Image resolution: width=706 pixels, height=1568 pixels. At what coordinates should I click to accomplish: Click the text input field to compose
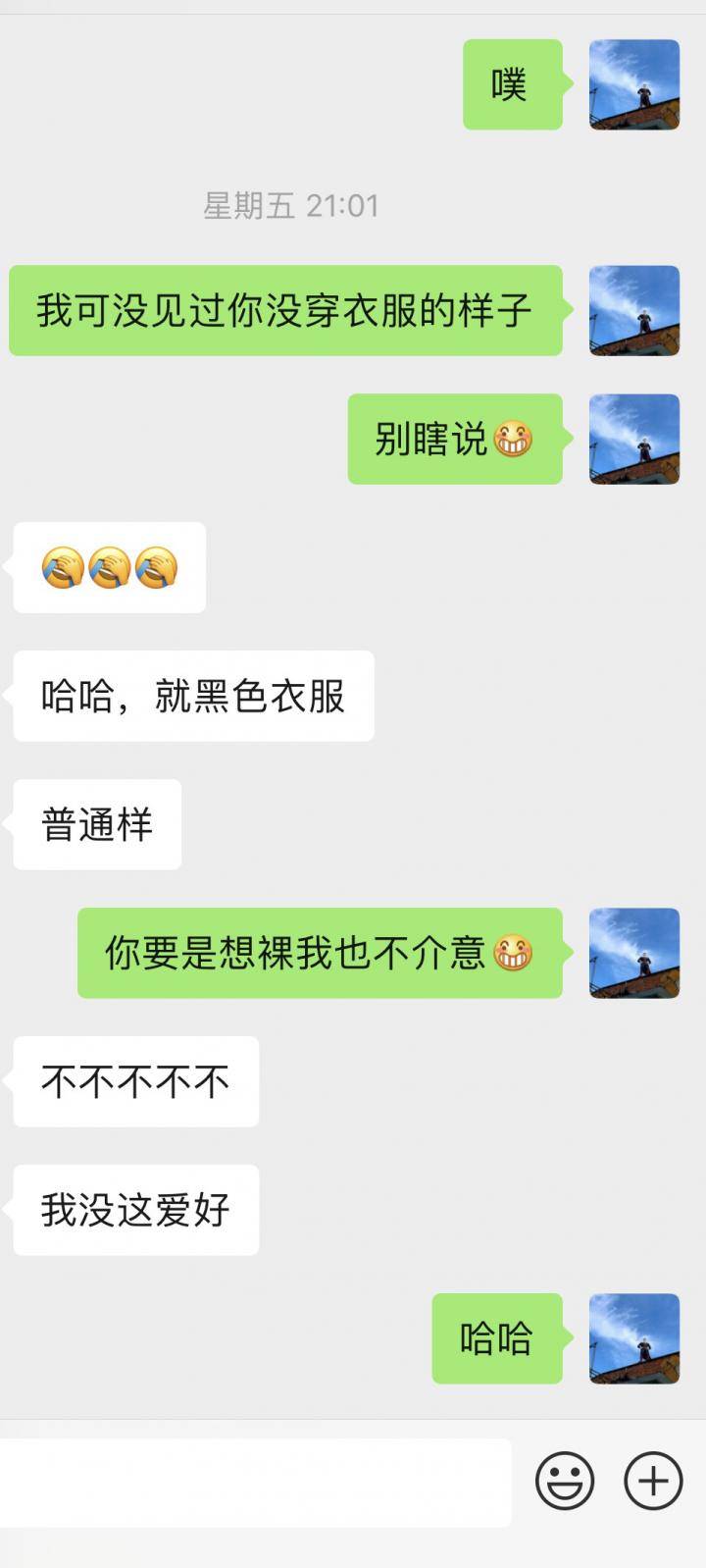click(x=255, y=1482)
